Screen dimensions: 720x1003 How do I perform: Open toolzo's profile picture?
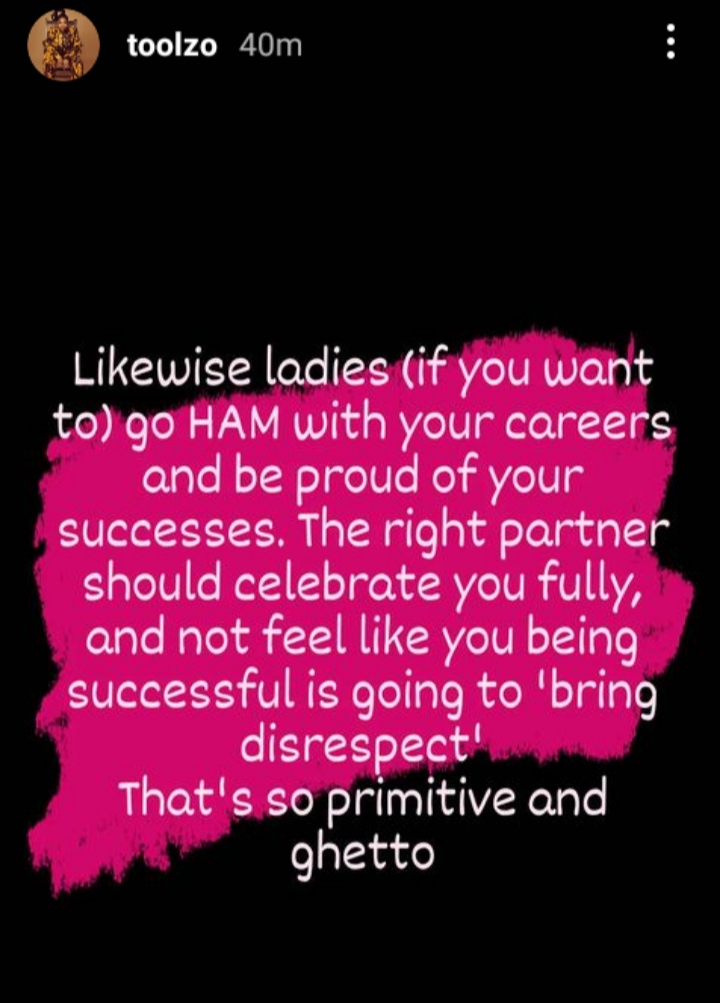[x=62, y=46]
